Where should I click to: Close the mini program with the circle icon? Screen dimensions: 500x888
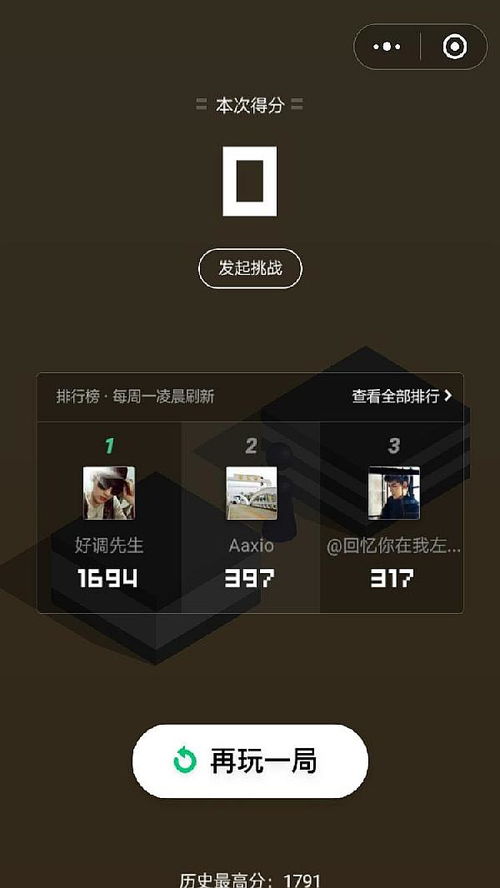455,47
